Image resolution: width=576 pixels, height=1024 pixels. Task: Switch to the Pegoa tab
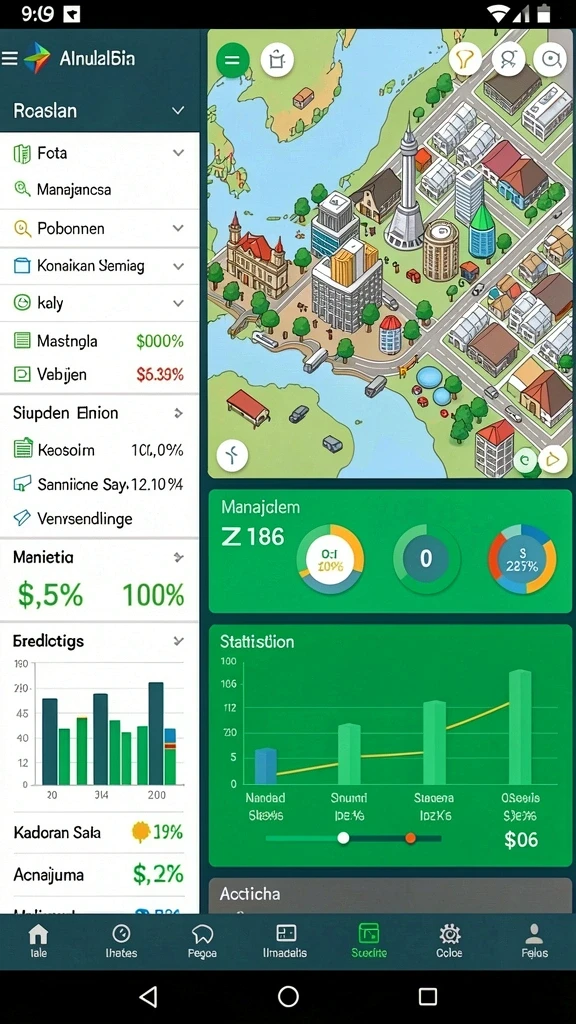click(202, 941)
